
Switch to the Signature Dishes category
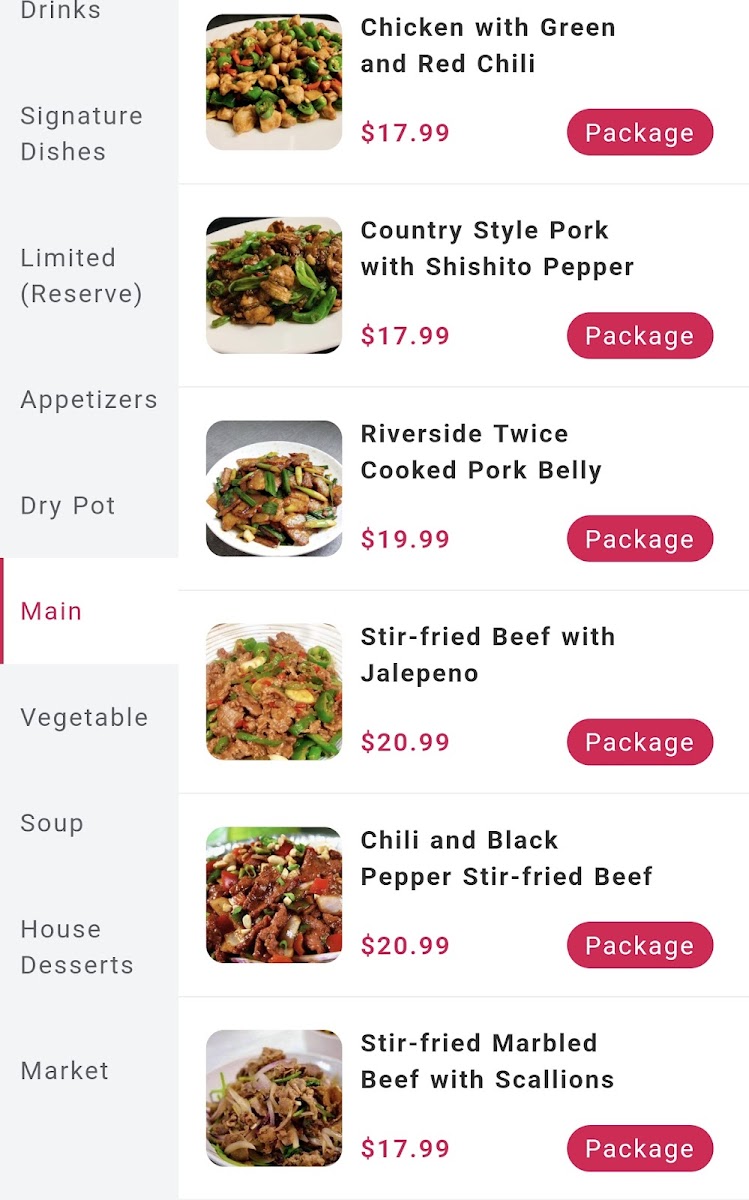89,134
